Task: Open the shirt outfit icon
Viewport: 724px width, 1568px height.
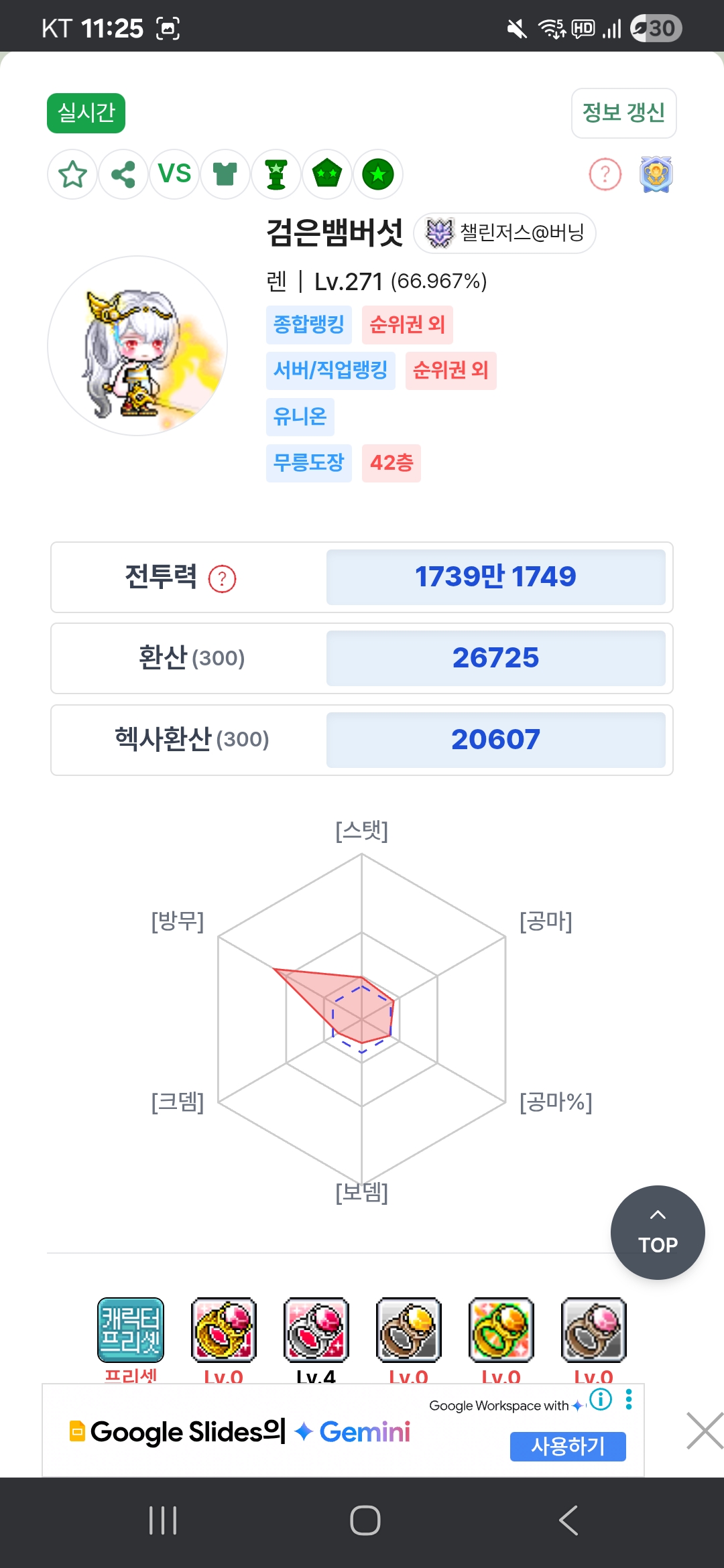Action: tap(225, 174)
